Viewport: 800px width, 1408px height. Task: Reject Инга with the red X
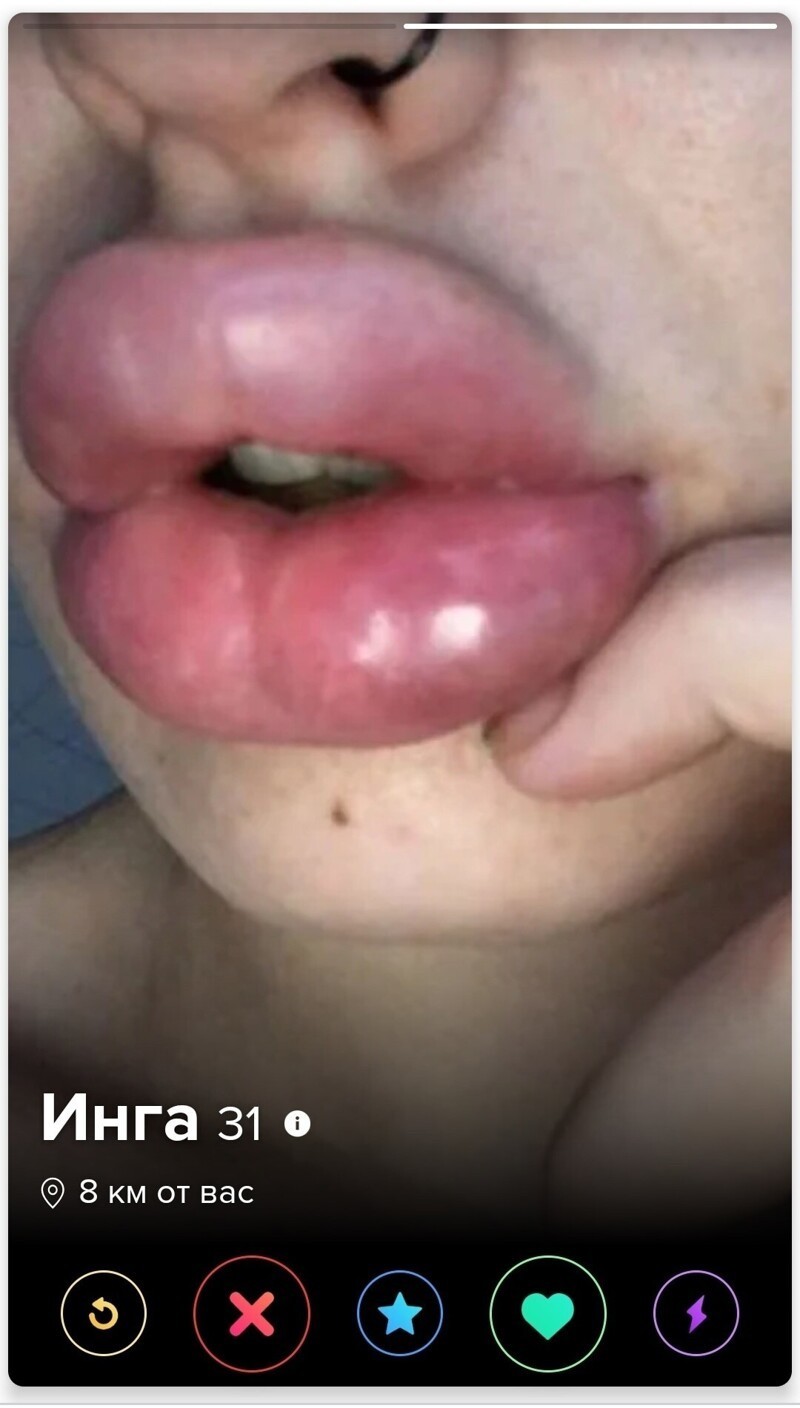(252, 1313)
